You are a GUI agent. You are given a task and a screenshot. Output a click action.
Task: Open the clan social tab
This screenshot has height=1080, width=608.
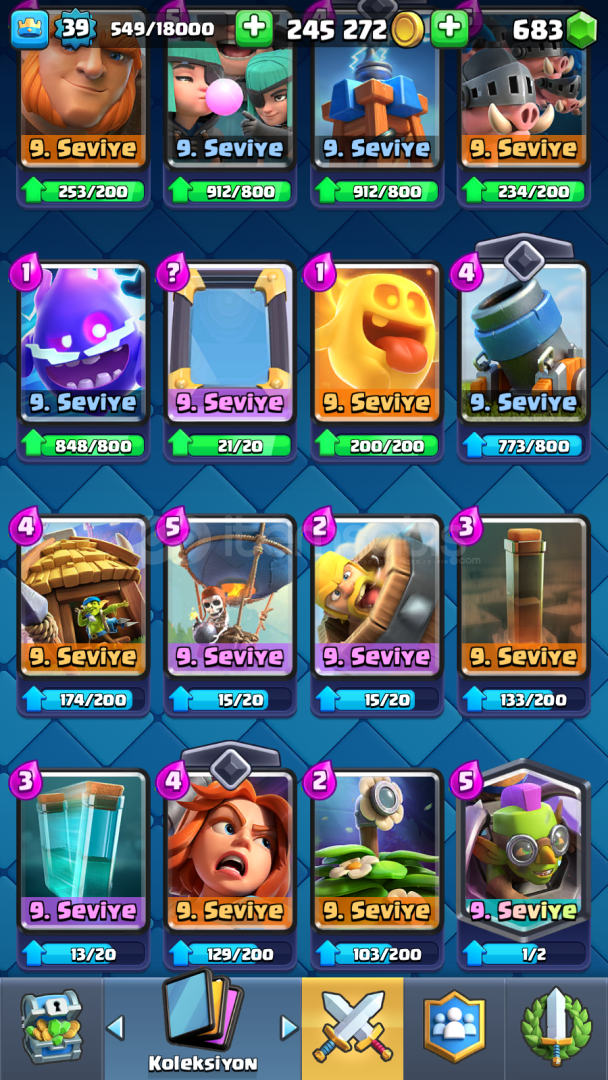[x=454, y=1028]
